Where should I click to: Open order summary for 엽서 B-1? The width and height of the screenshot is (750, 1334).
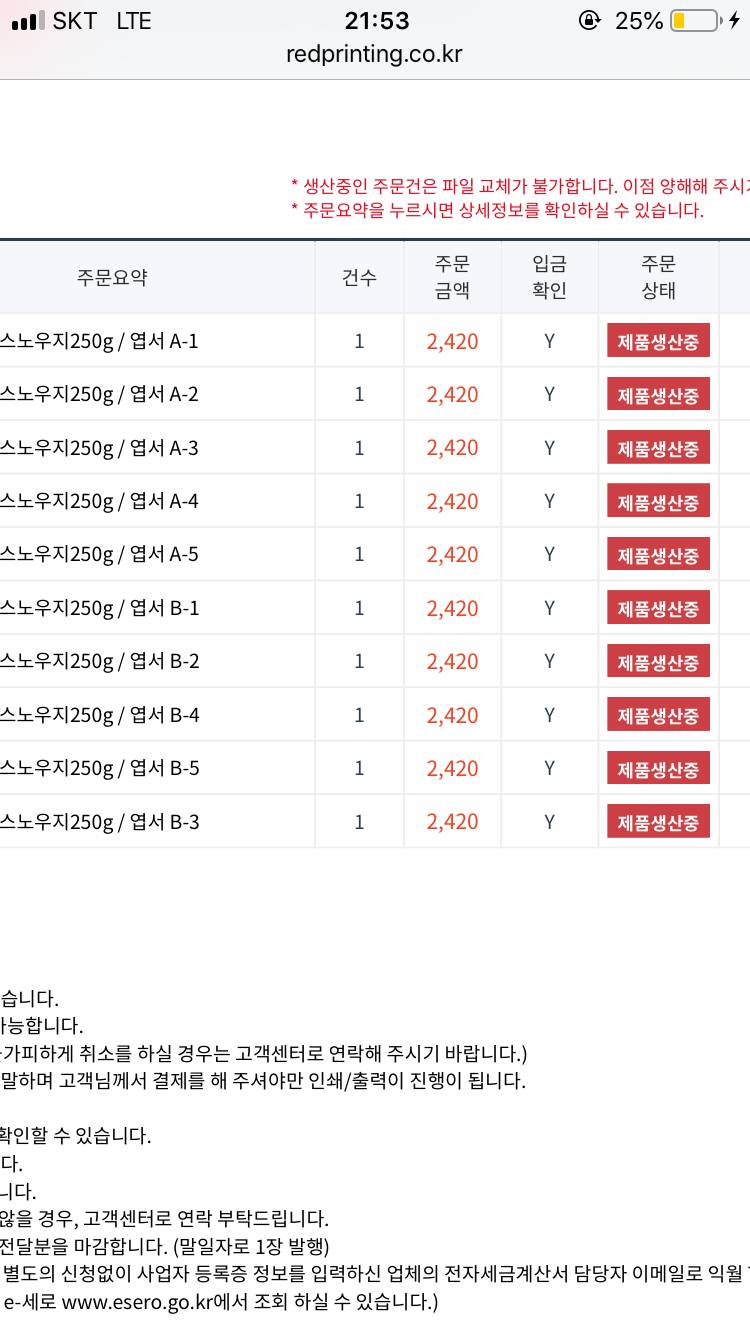100,608
